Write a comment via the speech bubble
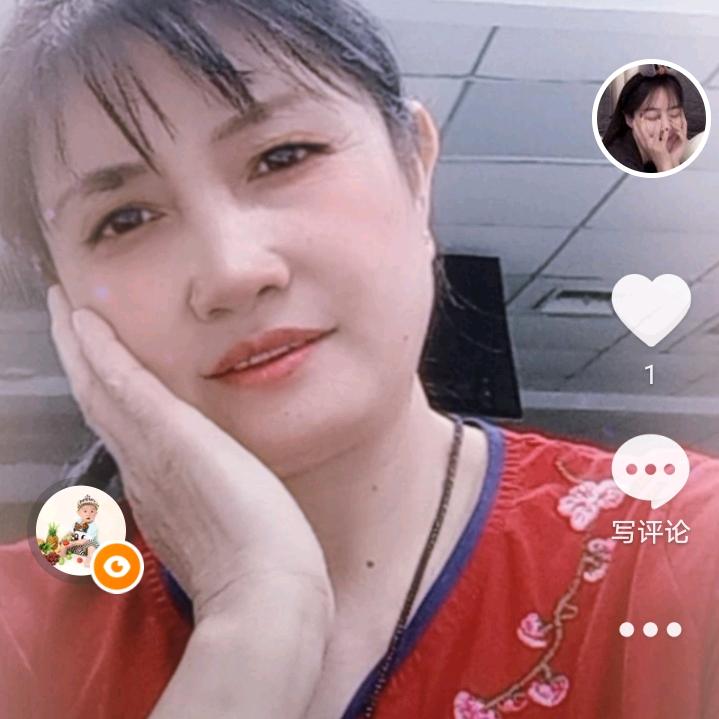719x719 pixels. pos(650,471)
